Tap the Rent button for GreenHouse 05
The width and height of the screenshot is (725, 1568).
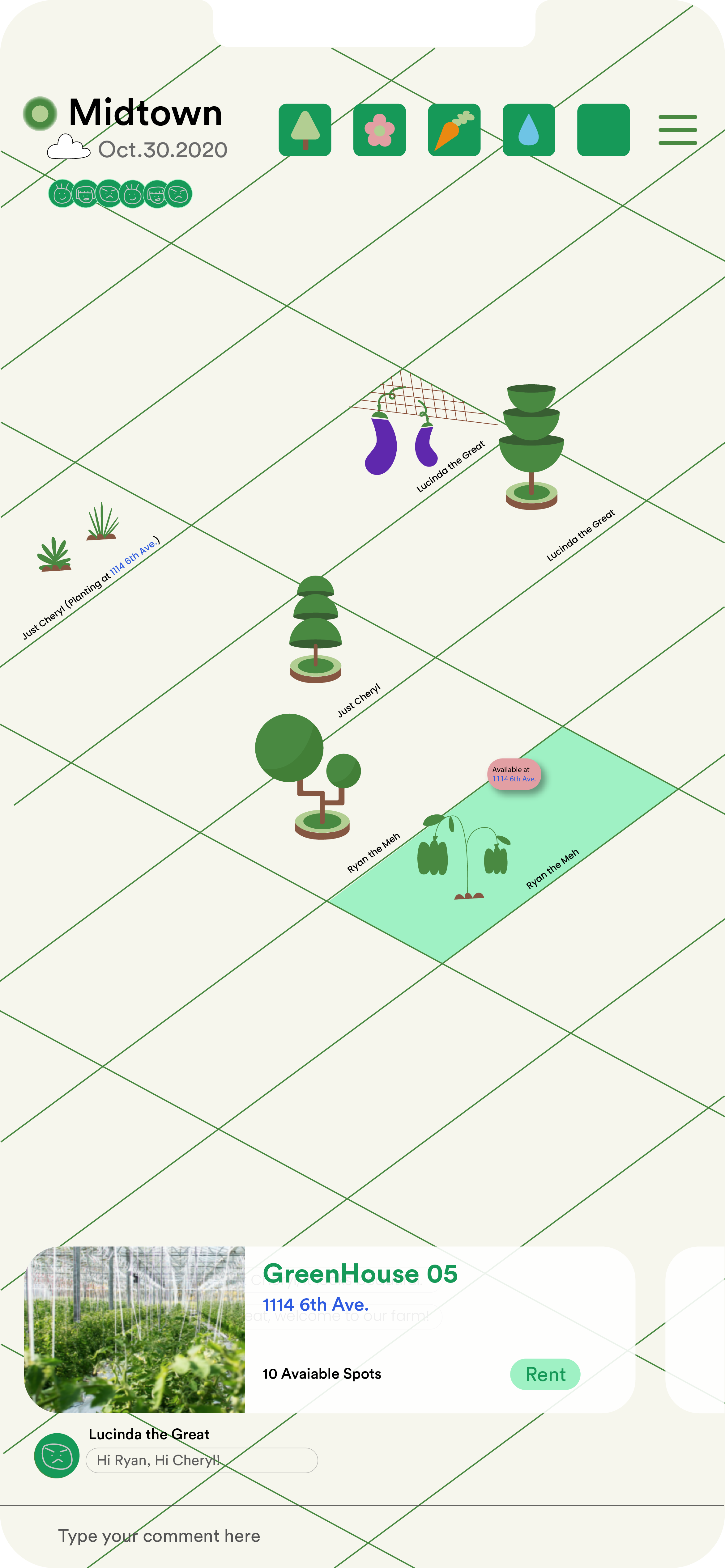[x=545, y=1374]
